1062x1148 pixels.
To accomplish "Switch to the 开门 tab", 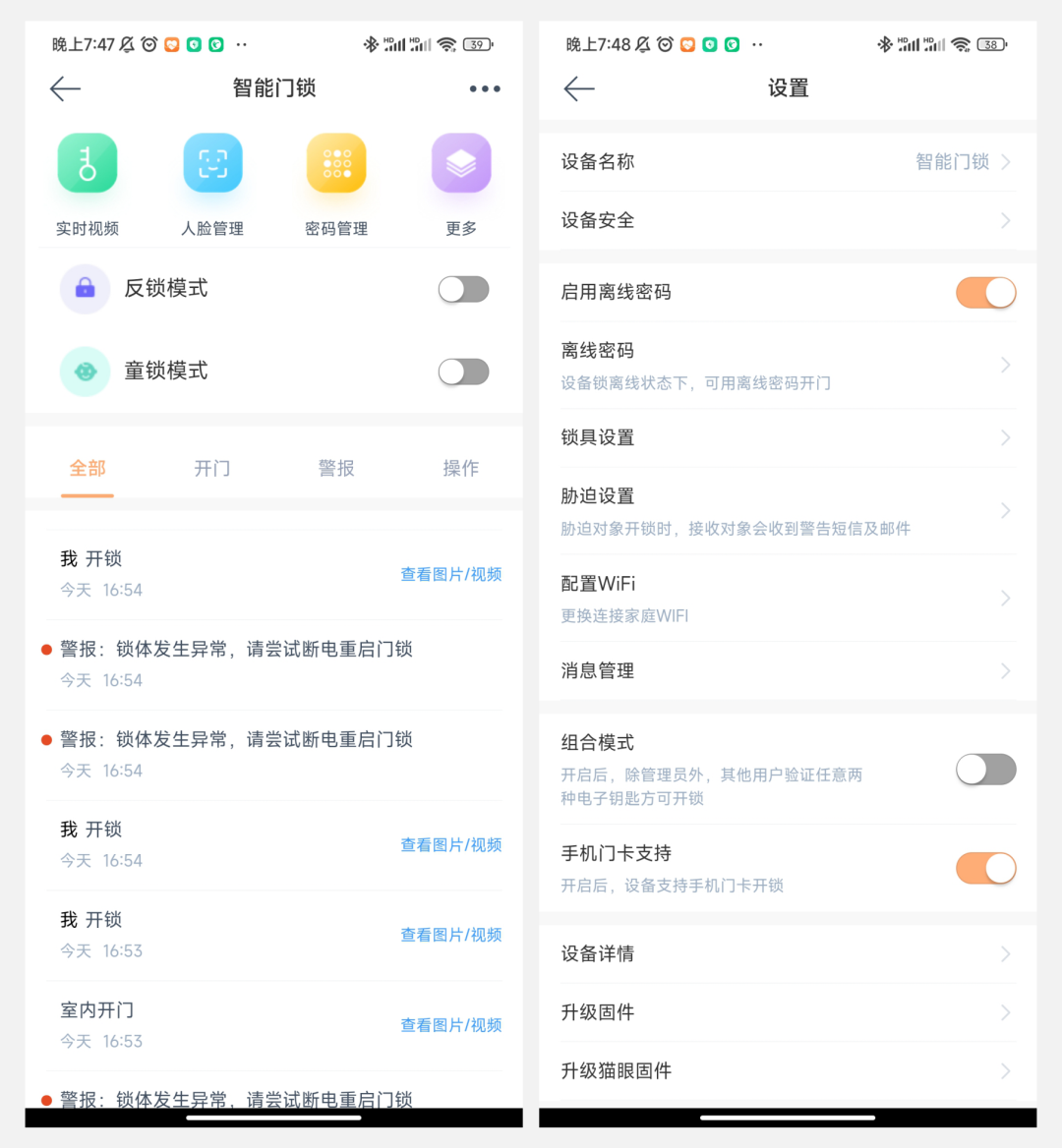I will click(x=211, y=469).
